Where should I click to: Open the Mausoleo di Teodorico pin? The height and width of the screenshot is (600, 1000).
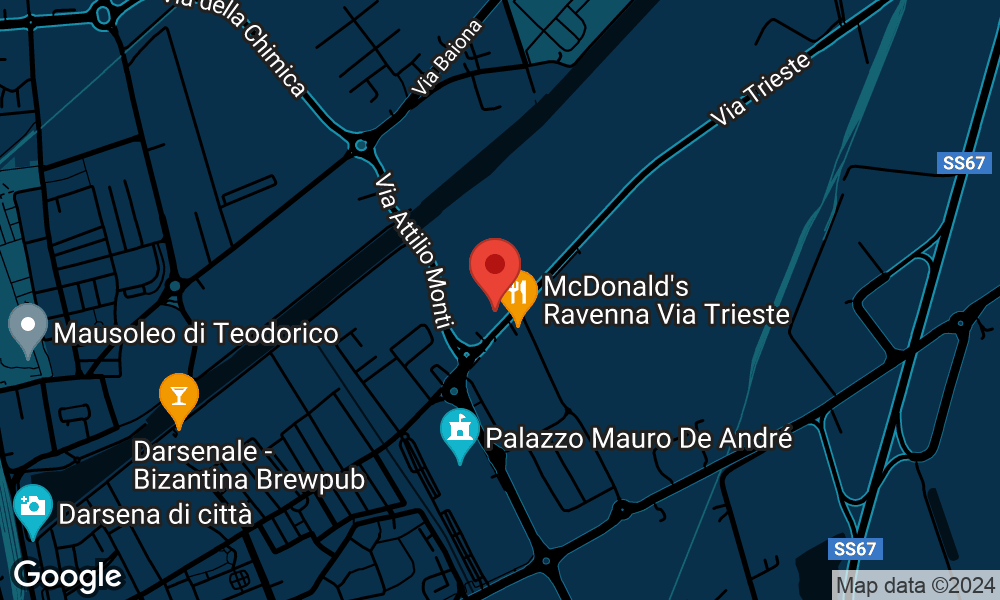27,326
